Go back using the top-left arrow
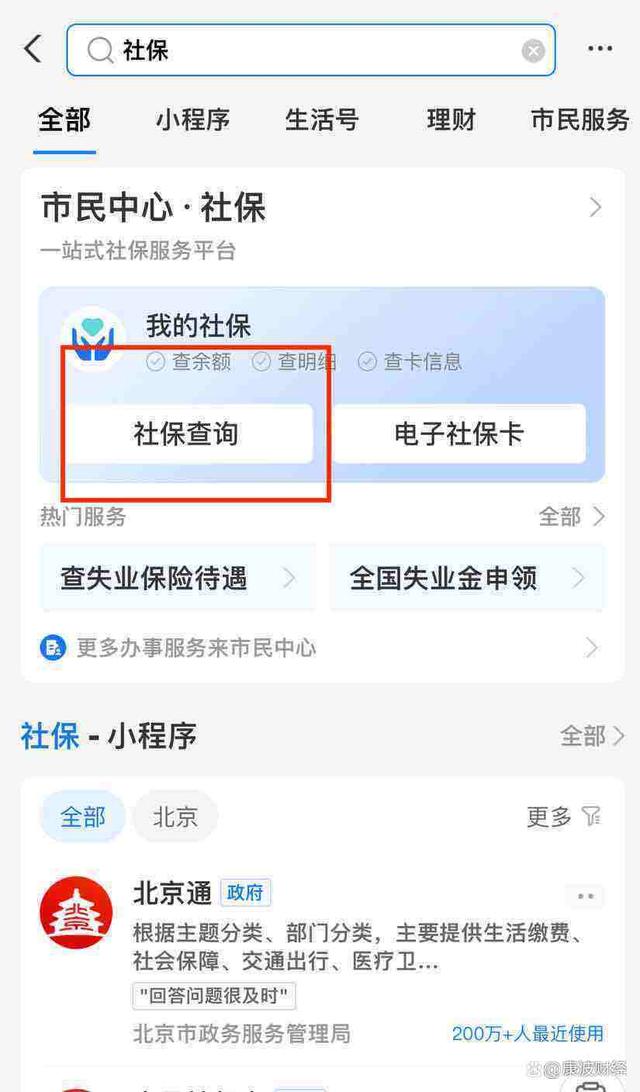 33,49
